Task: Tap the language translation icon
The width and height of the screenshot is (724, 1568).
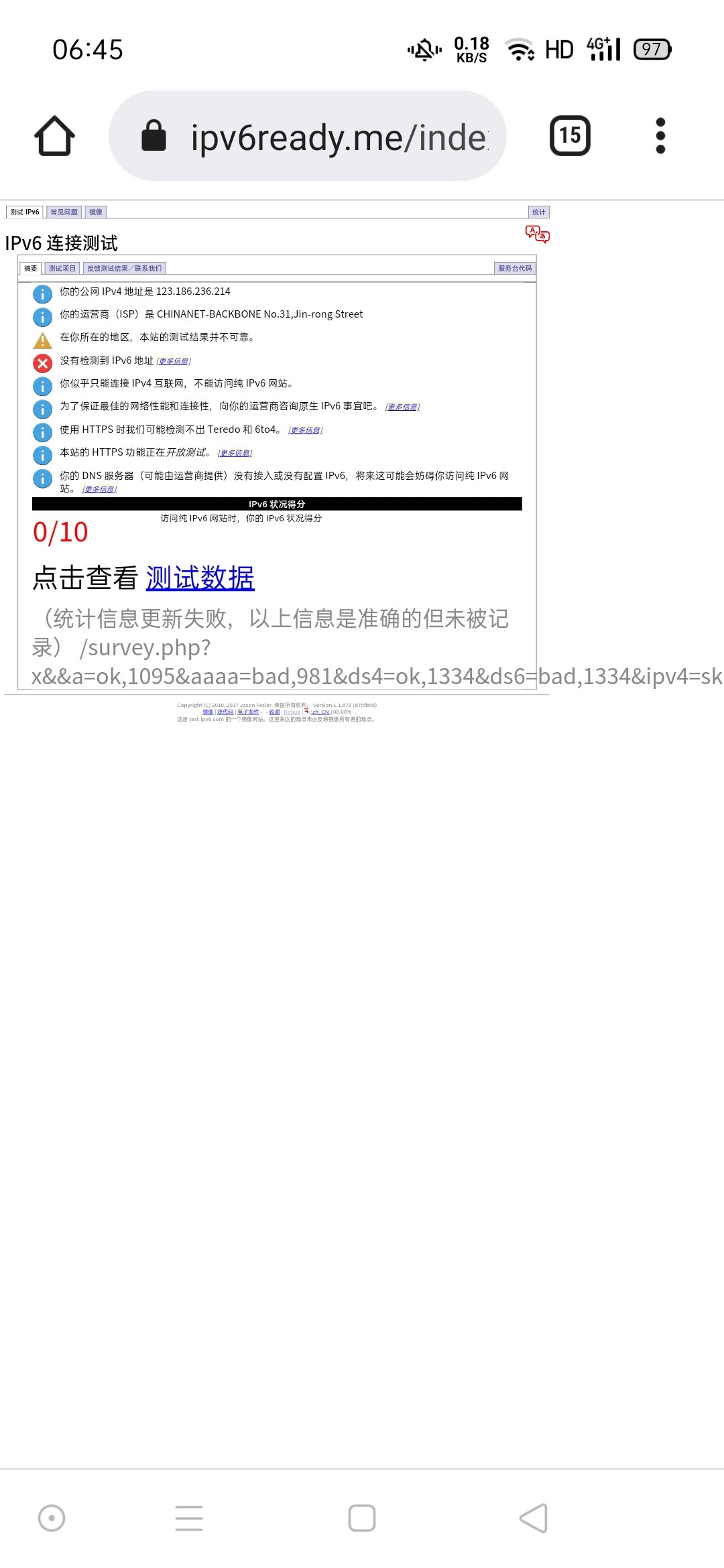Action: [x=538, y=235]
